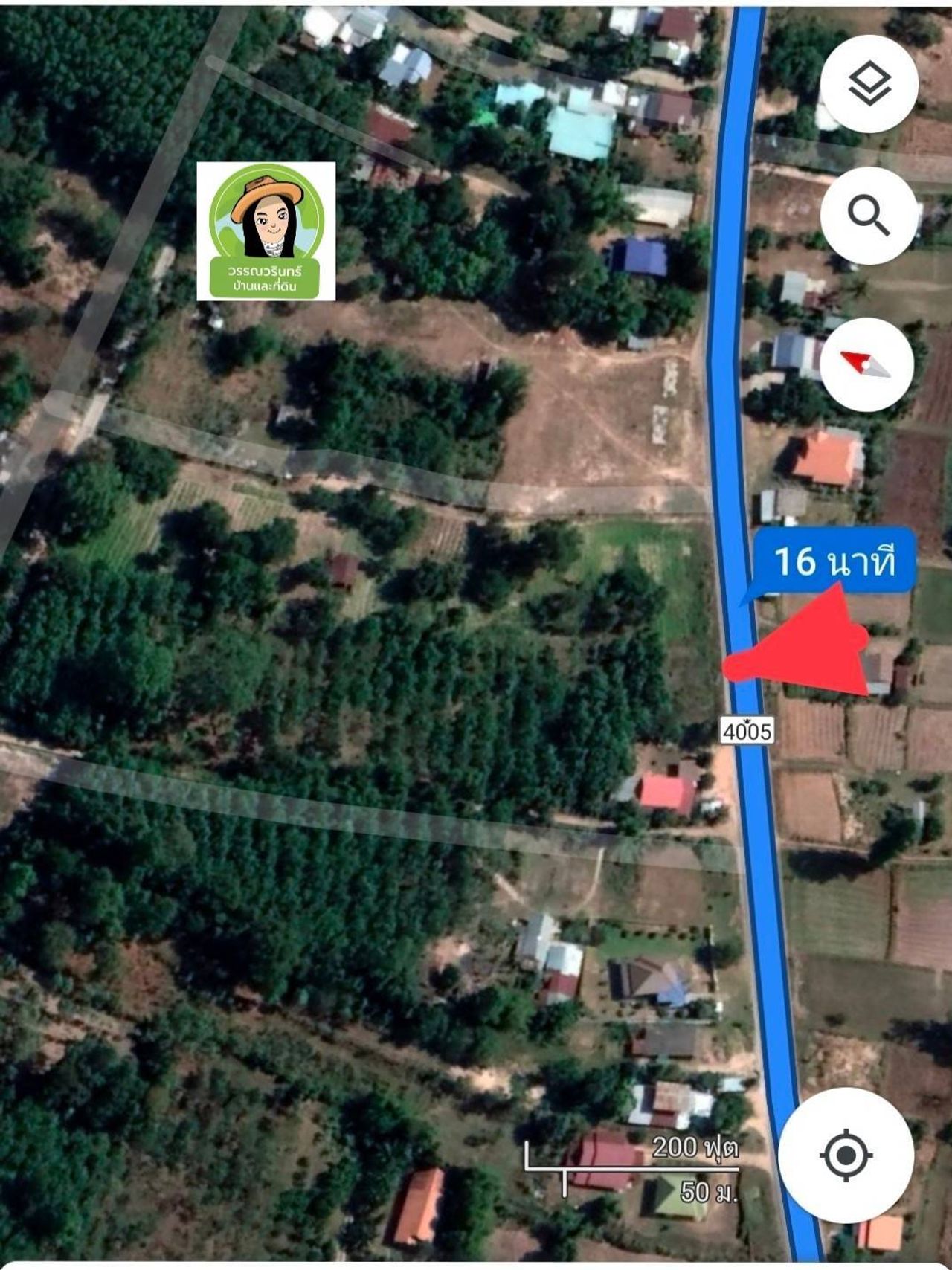Image resolution: width=952 pixels, height=1270 pixels.
Task: Open the map layers button
Action: point(869,83)
